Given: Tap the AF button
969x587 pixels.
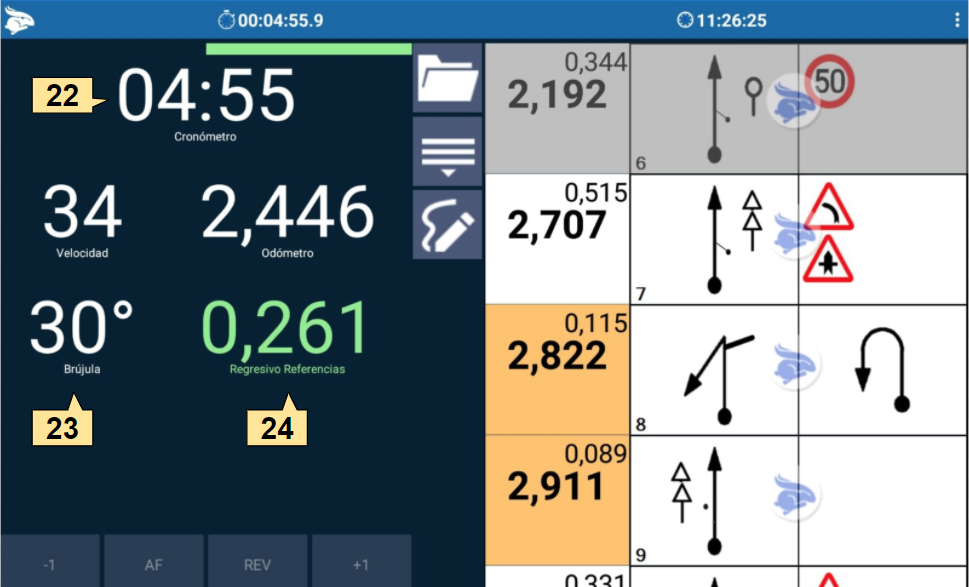Looking at the screenshot, I should (154, 563).
